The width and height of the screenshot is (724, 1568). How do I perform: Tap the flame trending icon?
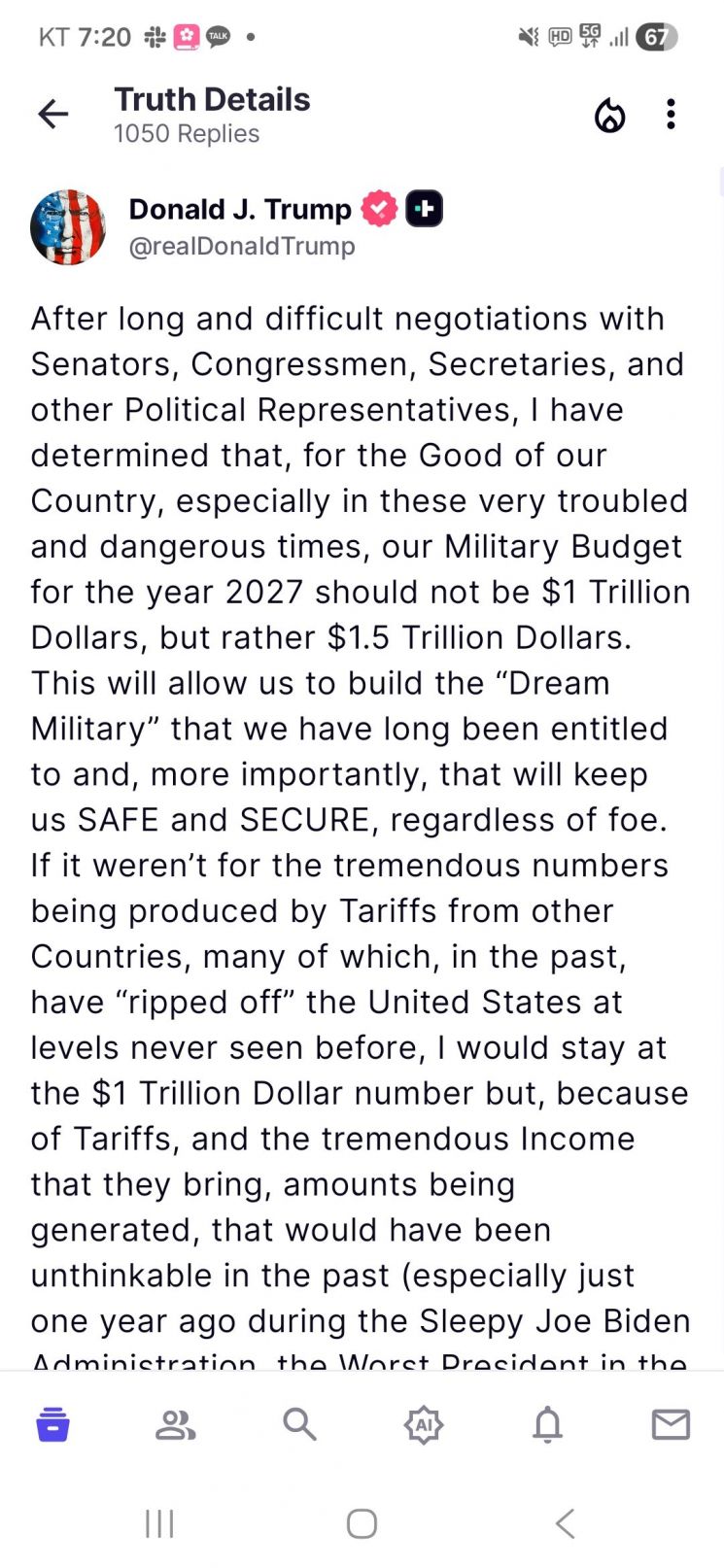coord(609,116)
